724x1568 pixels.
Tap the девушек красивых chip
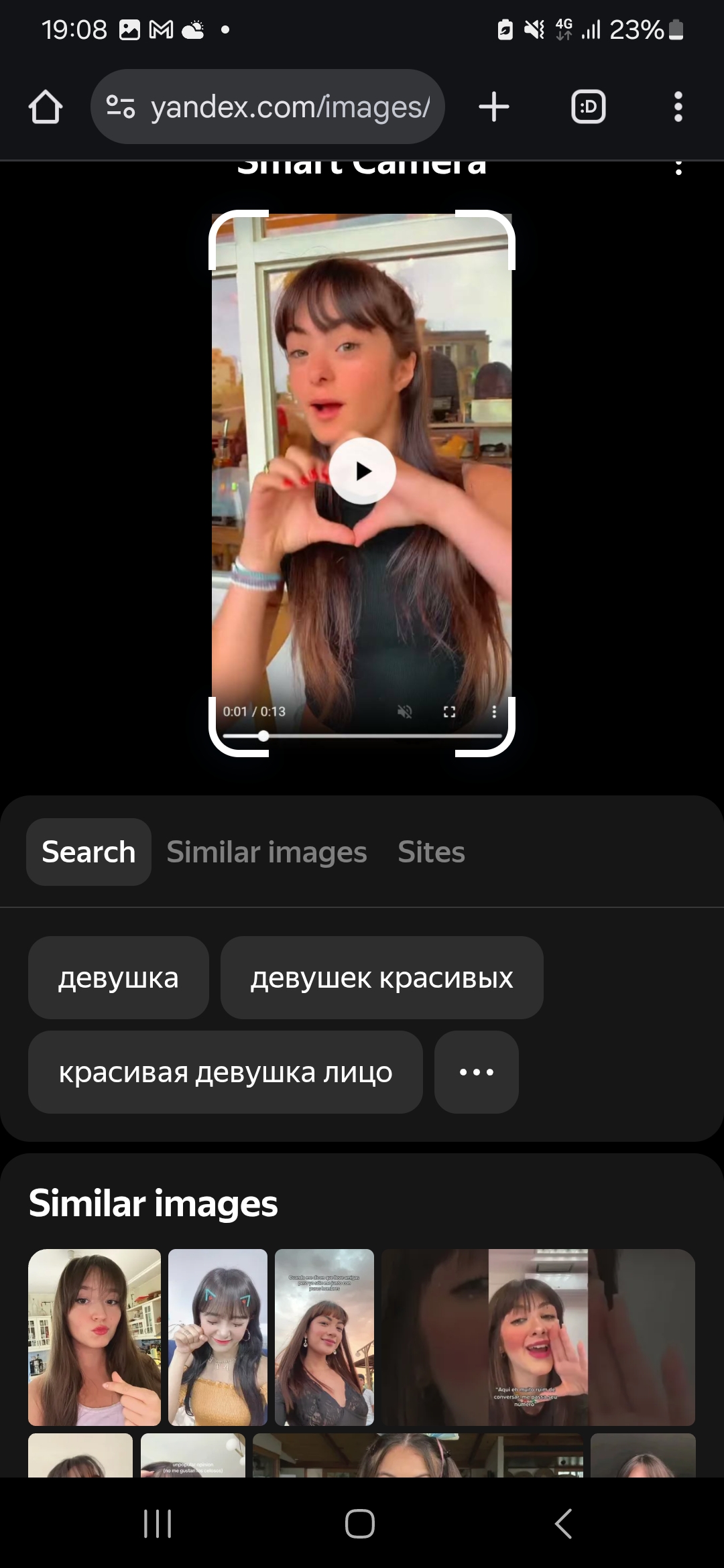[382, 978]
